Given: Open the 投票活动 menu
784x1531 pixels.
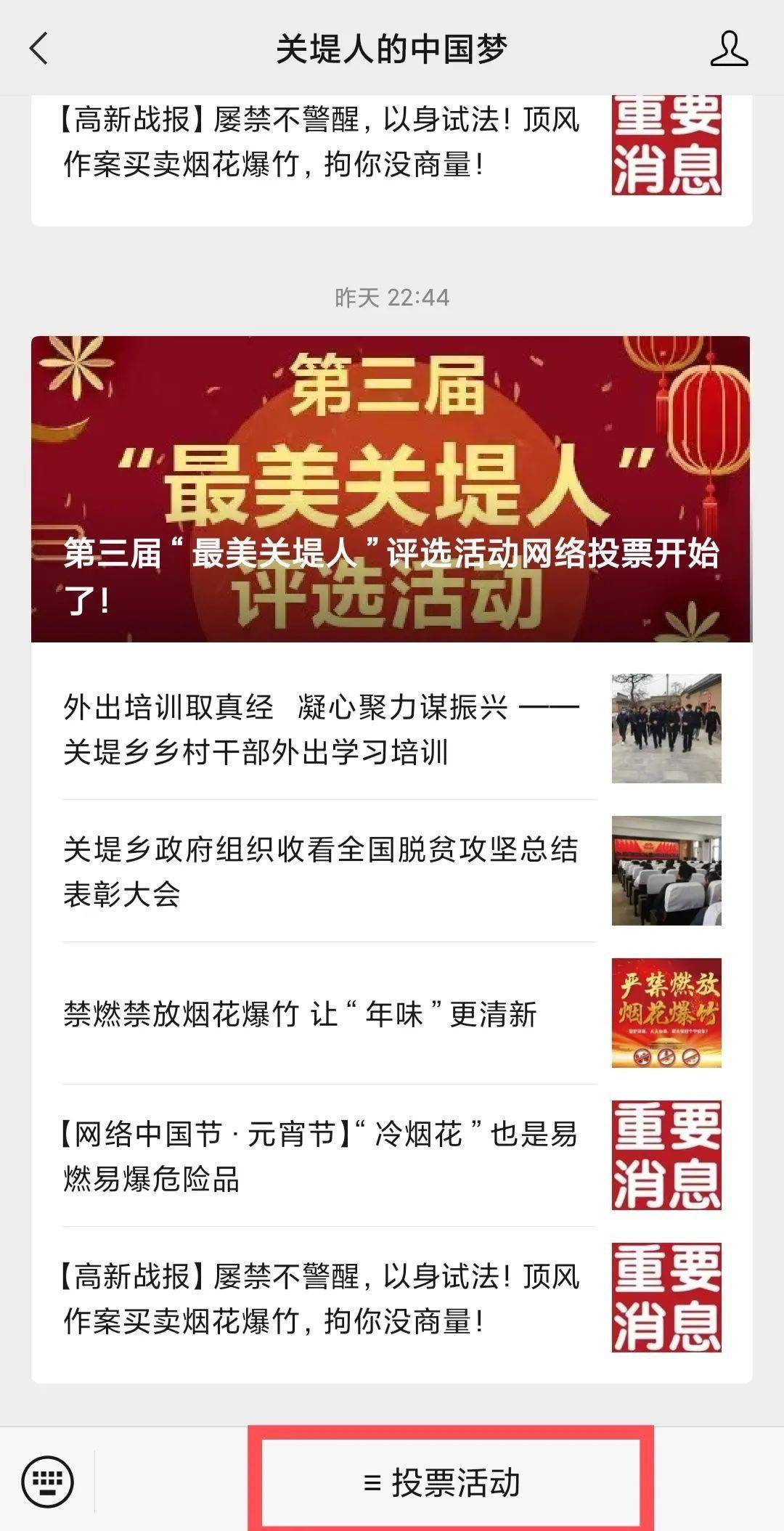Looking at the screenshot, I should (450, 1482).
